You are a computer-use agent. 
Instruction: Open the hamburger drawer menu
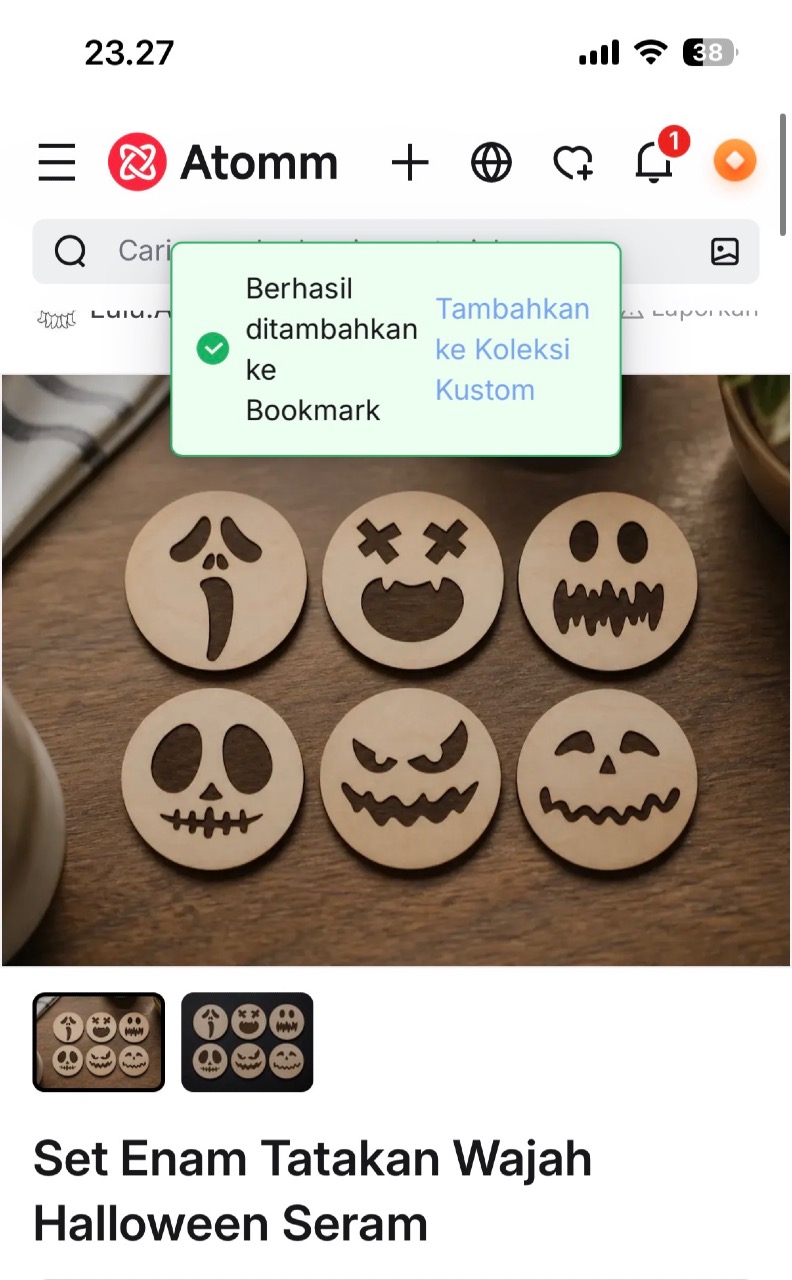click(57, 162)
